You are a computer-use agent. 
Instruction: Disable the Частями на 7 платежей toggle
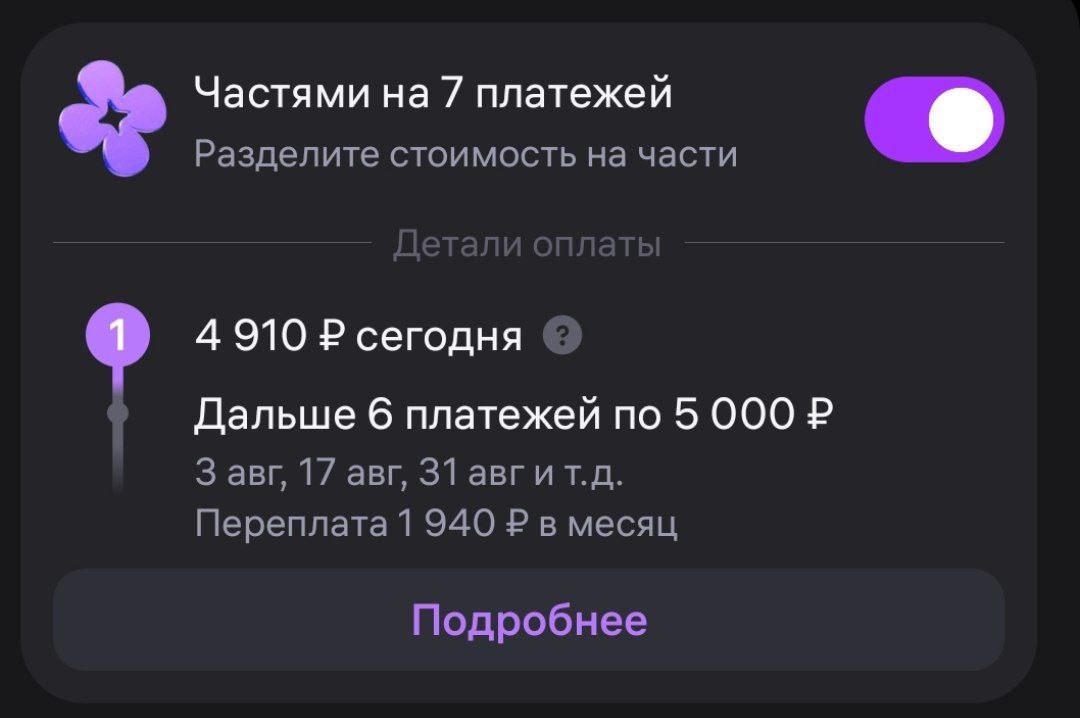coord(934,120)
